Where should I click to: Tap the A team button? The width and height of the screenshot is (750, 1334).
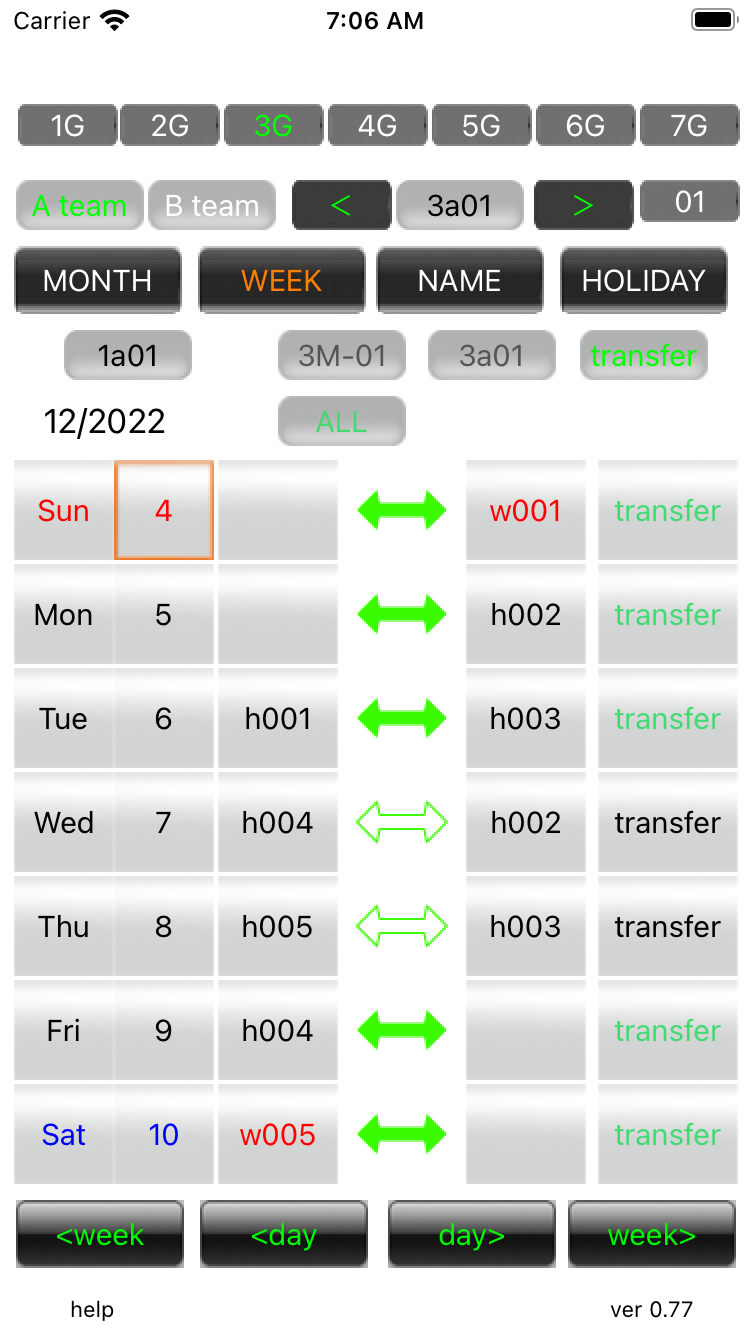[80, 206]
